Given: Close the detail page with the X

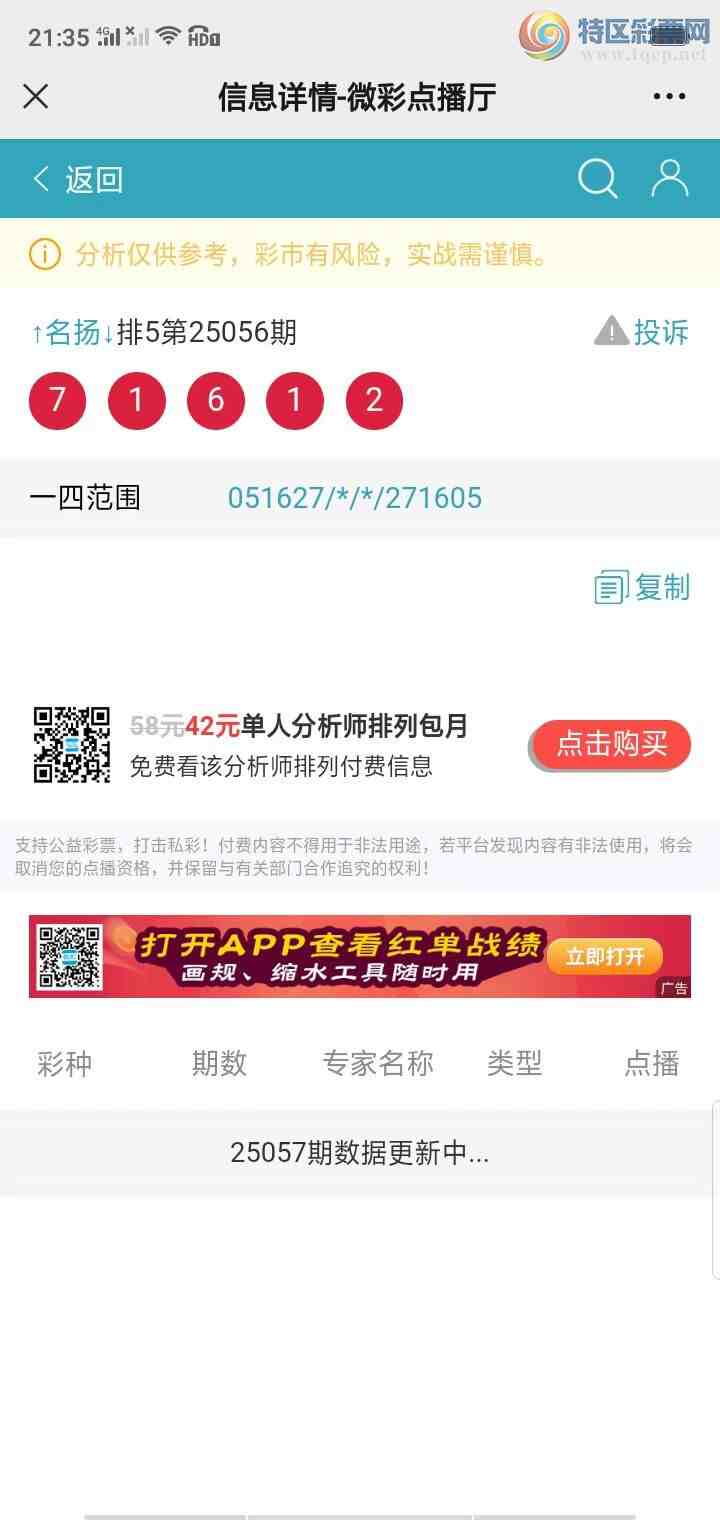Looking at the screenshot, I should 35,96.
